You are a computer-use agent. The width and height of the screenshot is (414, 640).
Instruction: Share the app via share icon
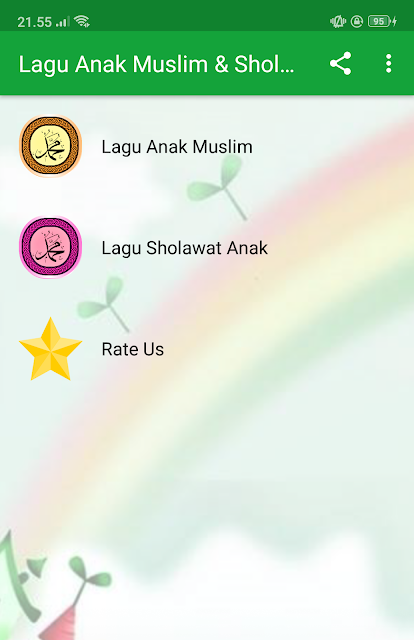click(340, 64)
